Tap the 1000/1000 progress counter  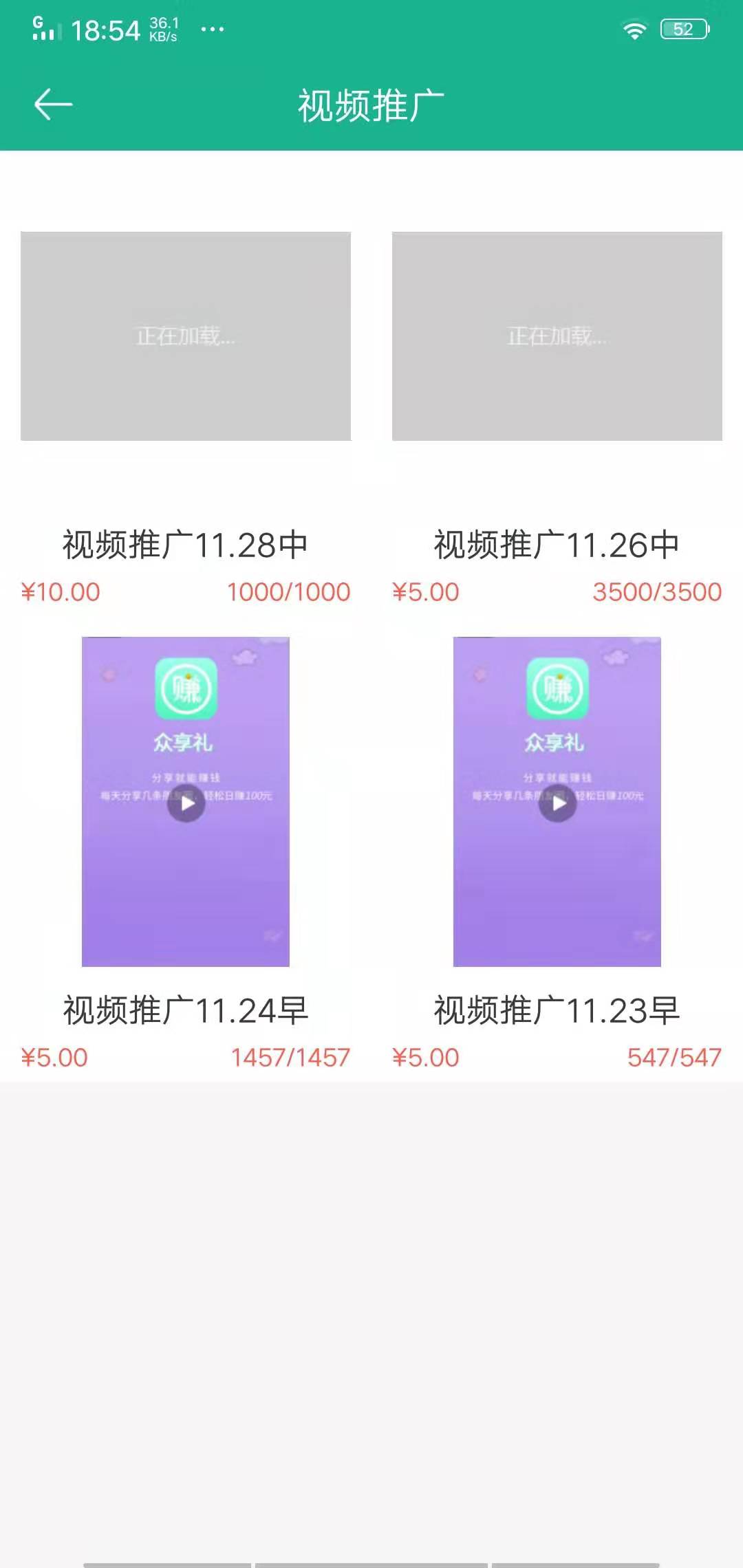click(289, 591)
